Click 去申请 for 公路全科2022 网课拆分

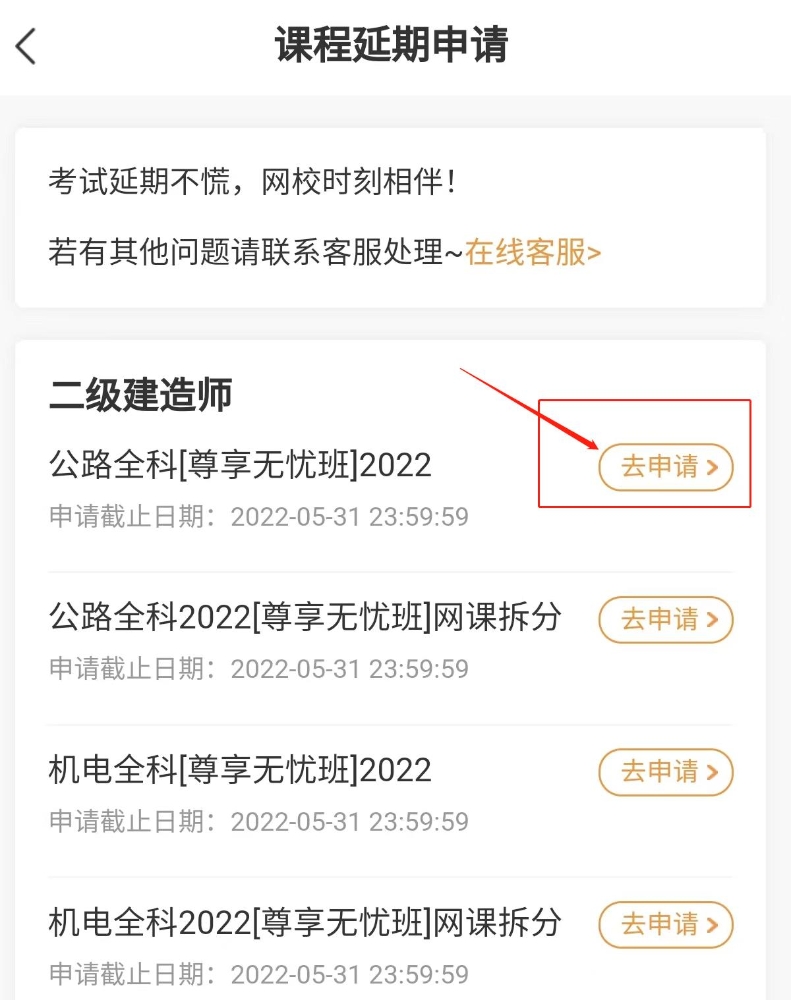click(665, 620)
